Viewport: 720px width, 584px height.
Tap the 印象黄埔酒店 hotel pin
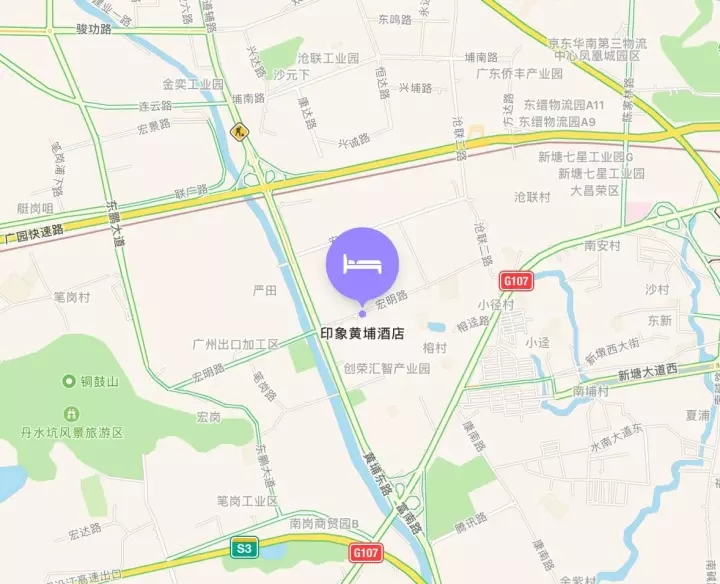[x=362, y=264]
